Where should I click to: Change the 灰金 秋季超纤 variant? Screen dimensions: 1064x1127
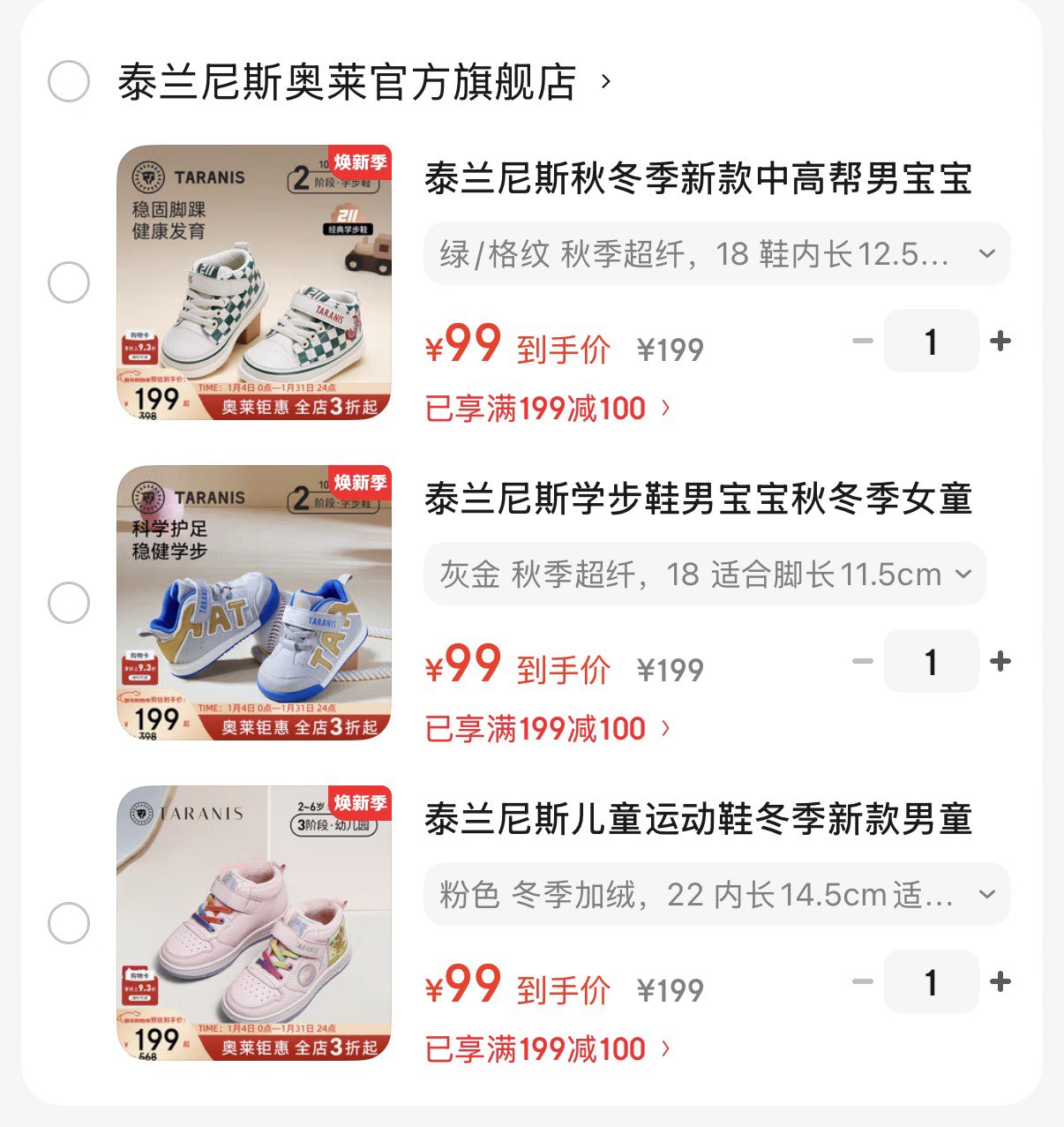(x=705, y=575)
